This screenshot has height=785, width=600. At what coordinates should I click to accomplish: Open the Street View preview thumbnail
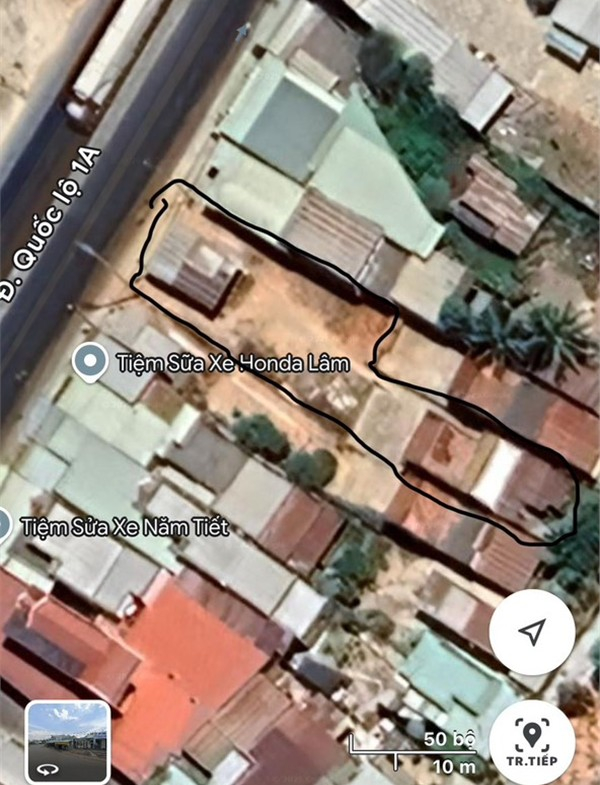click(67, 741)
